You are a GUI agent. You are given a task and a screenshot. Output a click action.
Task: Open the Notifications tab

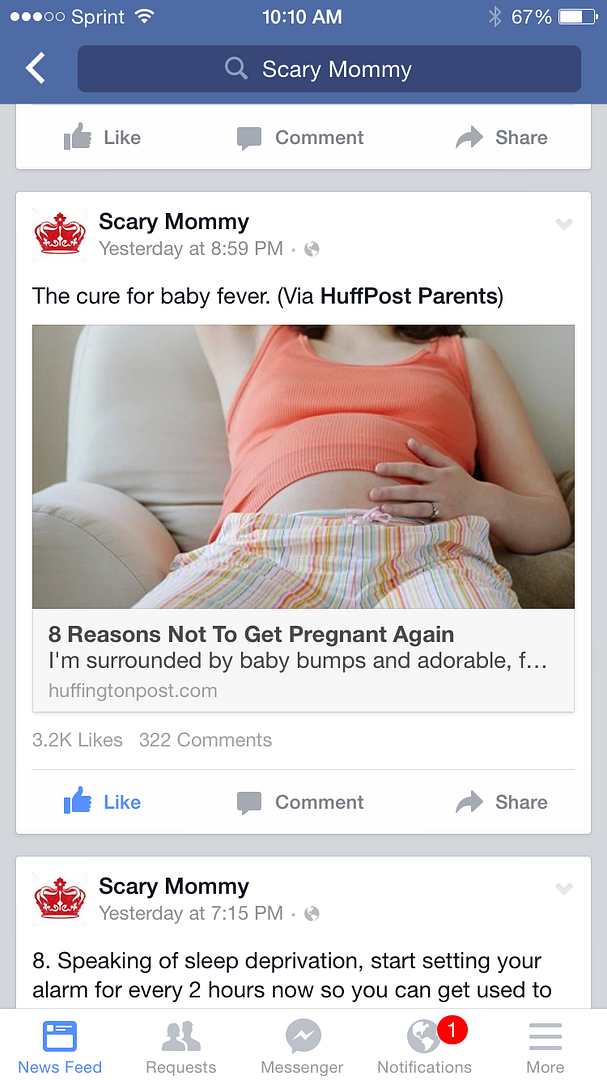pos(424,1047)
